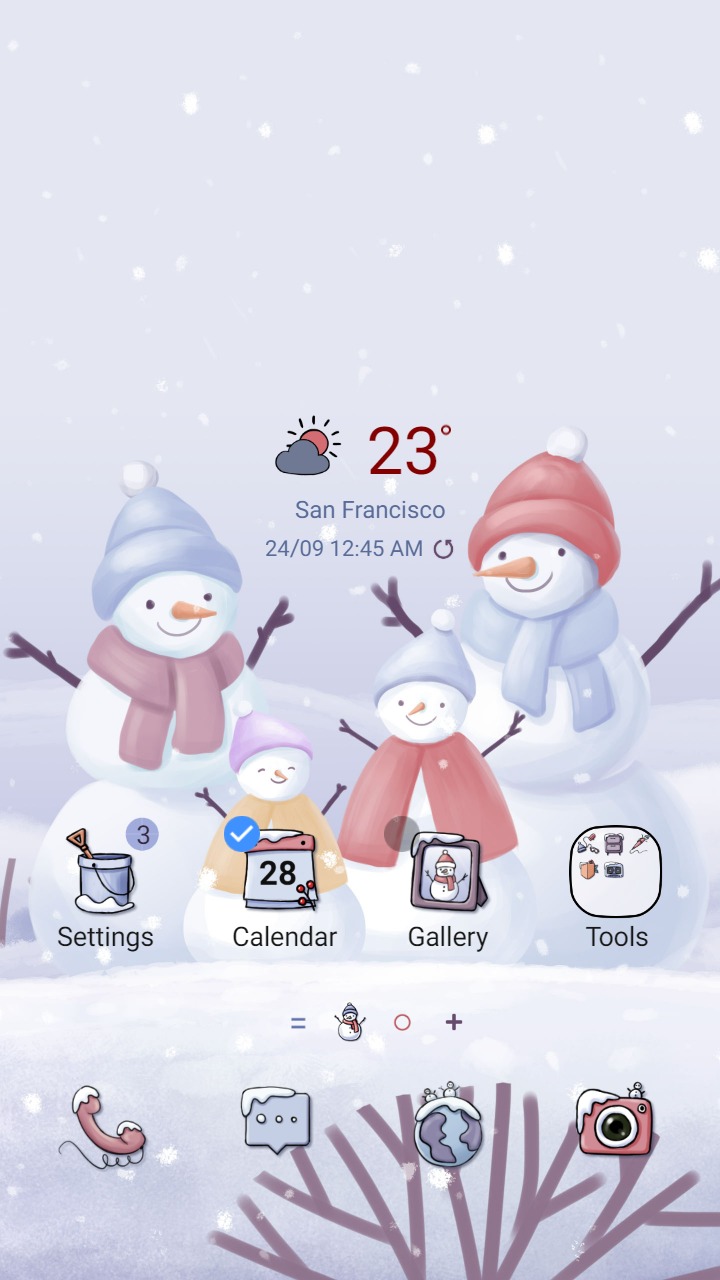Uncheck the blue checkmark on Calendar

coord(240,833)
